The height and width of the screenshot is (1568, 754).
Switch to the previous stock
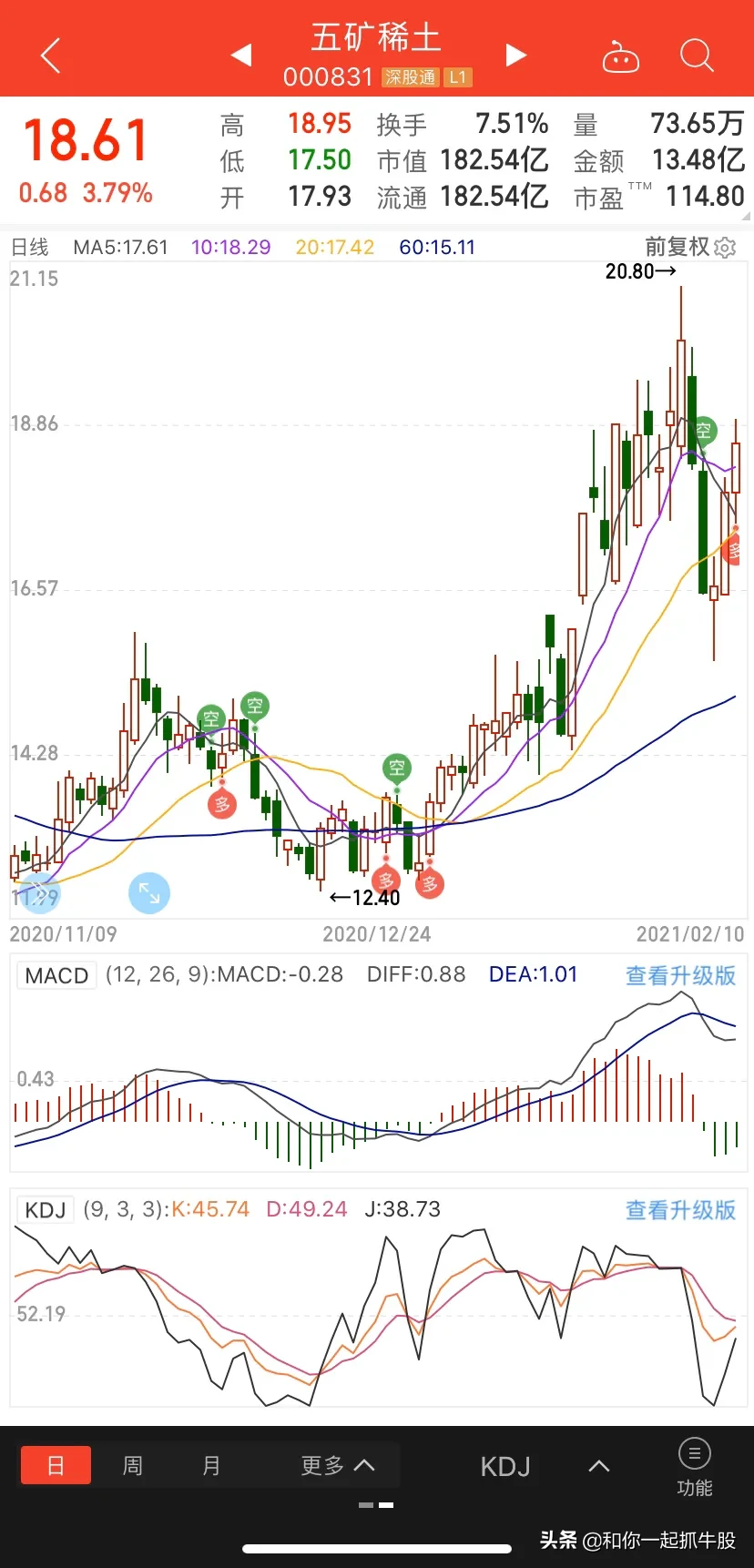pos(241,56)
